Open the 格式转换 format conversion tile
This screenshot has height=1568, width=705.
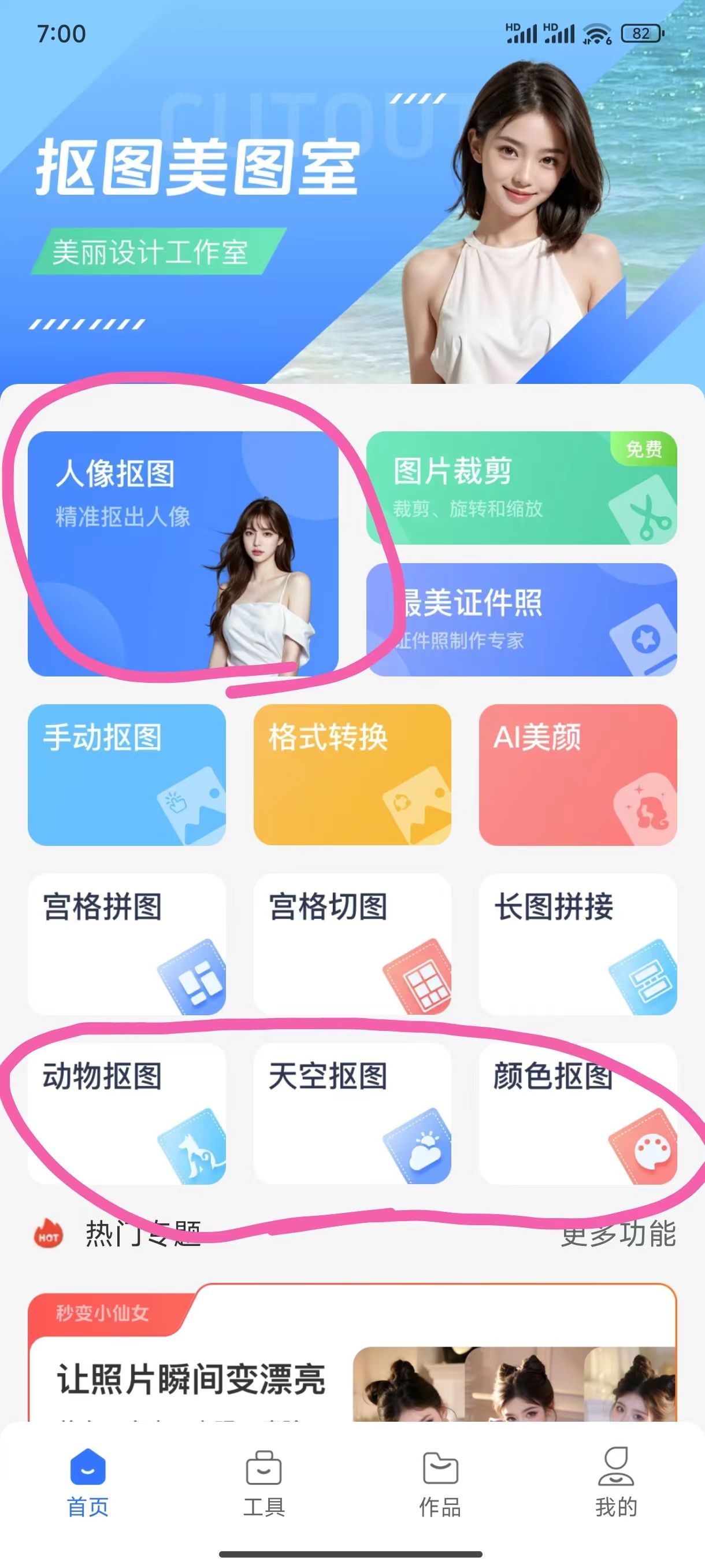(x=352, y=774)
